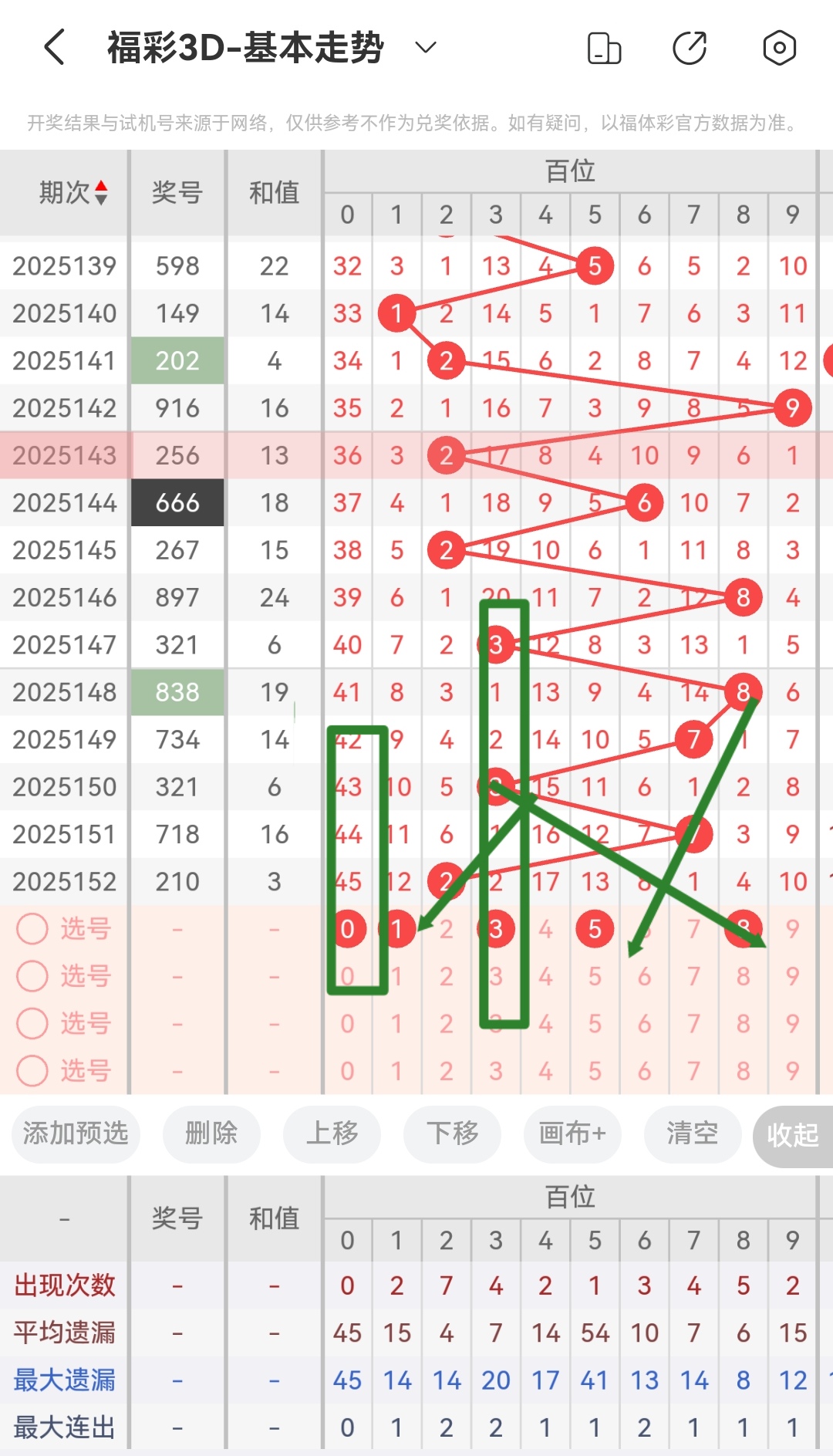833x1456 pixels.
Task: Select the second 选号 radio circle
Action: [32, 976]
